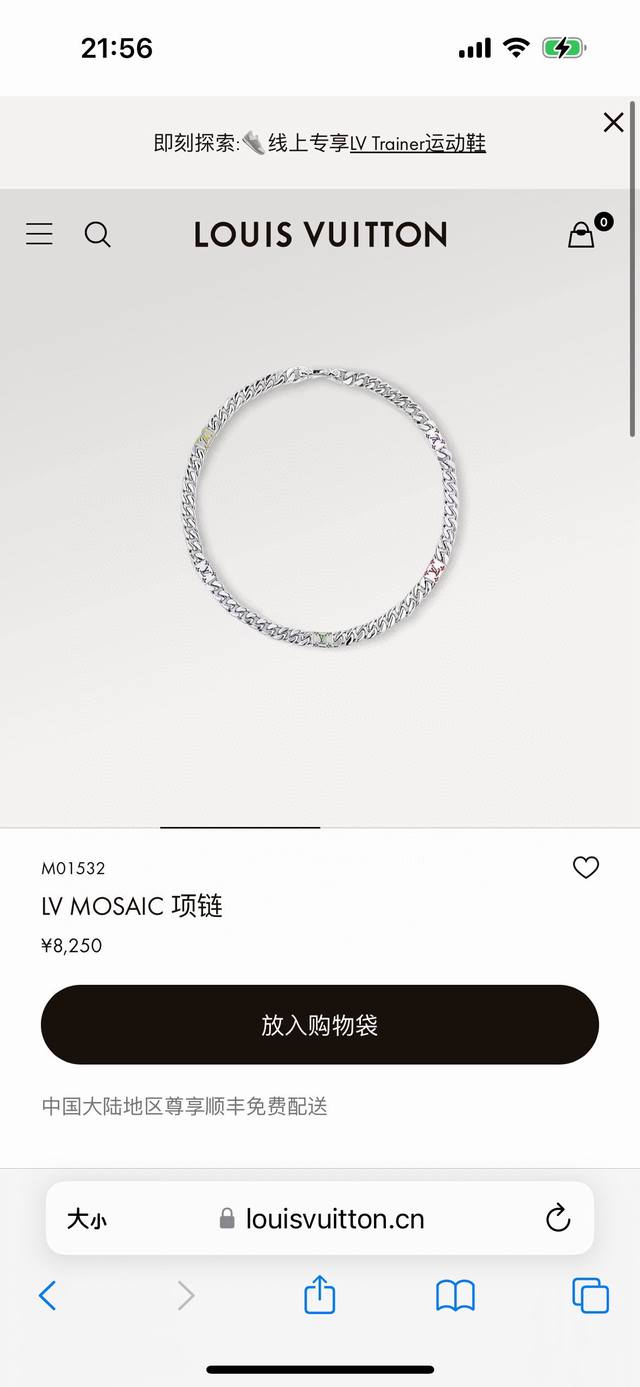The width and height of the screenshot is (640, 1387).
Task: Open Safari page text size settings
Action: (87, 1219)
